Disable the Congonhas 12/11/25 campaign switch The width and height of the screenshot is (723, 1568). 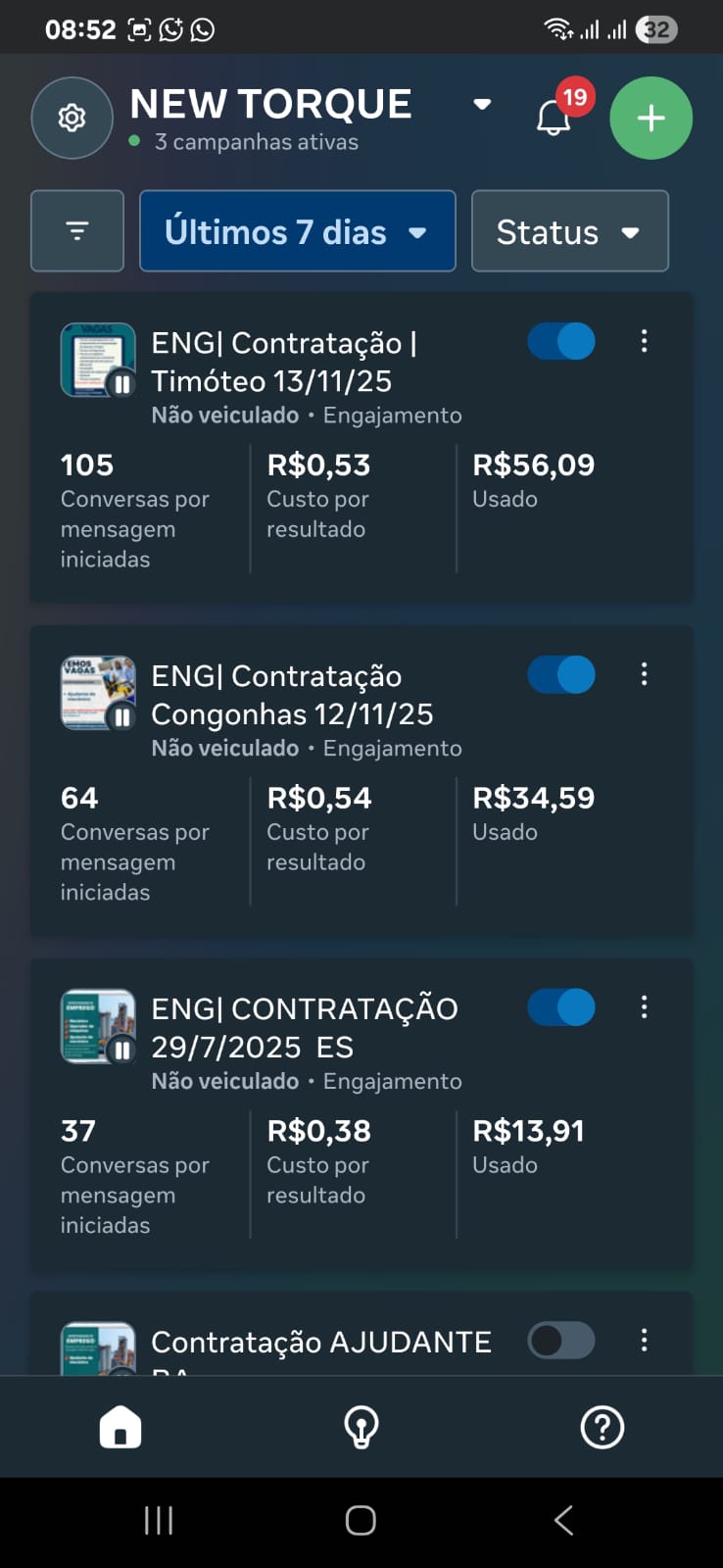(x=561, y=674)
